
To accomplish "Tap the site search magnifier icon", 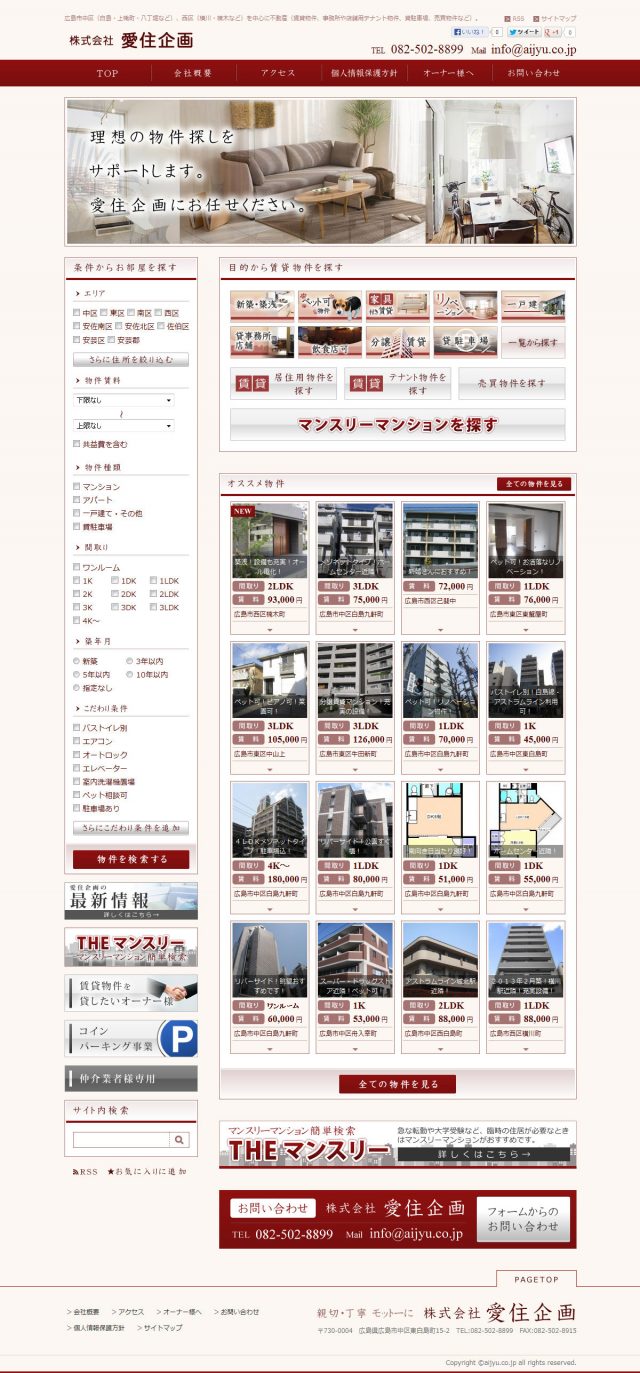I will pos(179,1140).
